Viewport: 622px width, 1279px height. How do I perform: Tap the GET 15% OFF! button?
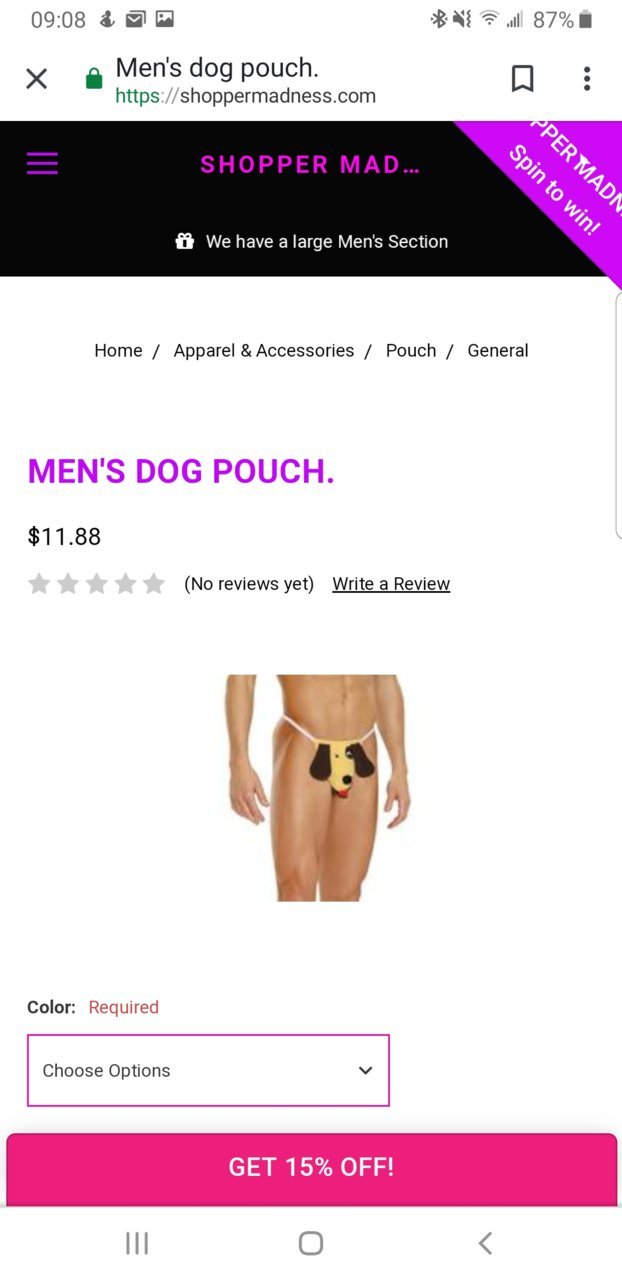point(311,1167)
